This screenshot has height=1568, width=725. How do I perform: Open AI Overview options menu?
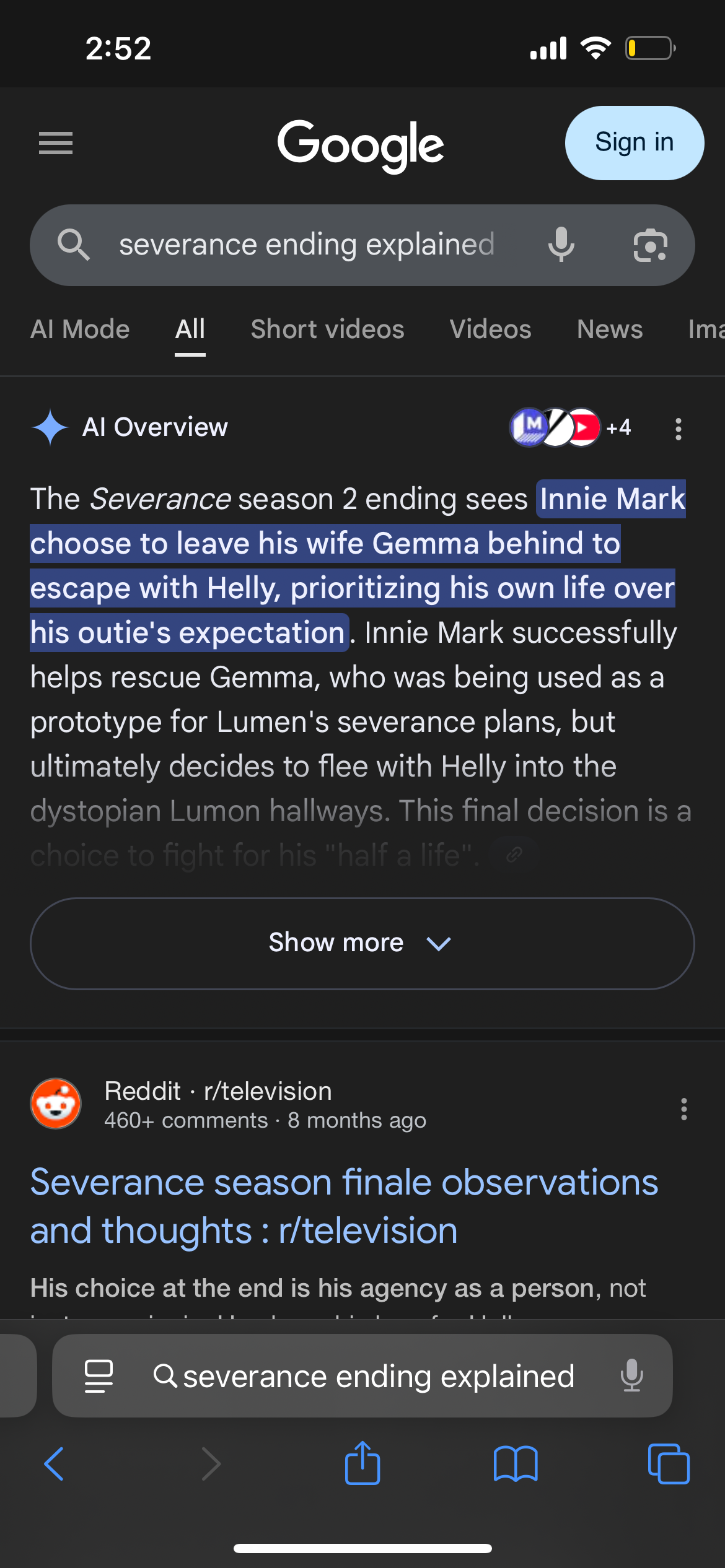point(679,429)
